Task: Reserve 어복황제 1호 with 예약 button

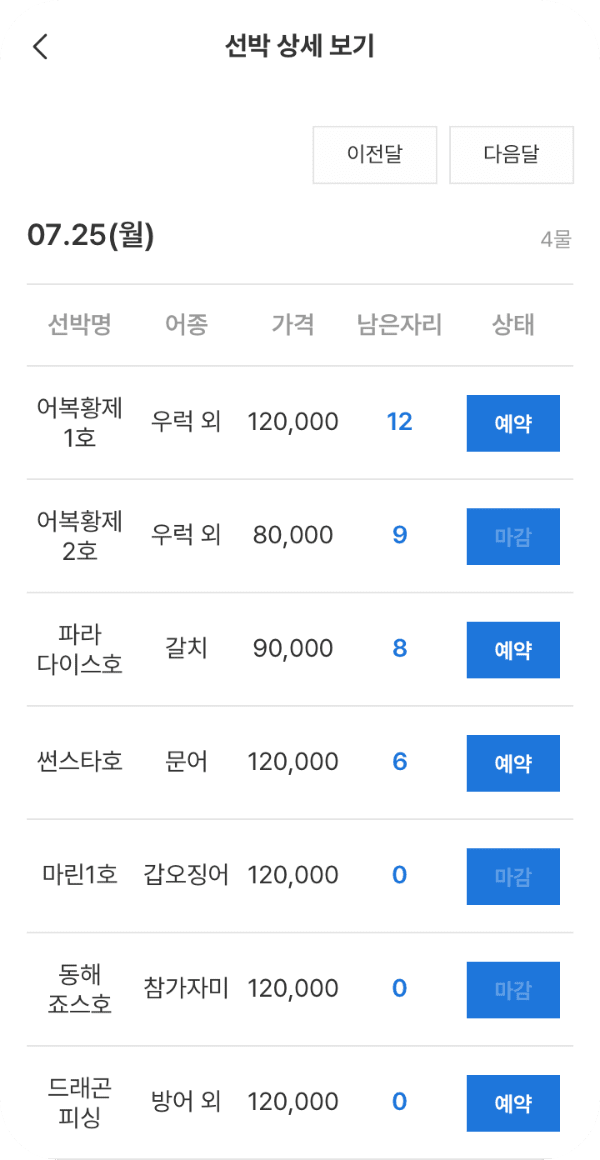Action: 513,423
